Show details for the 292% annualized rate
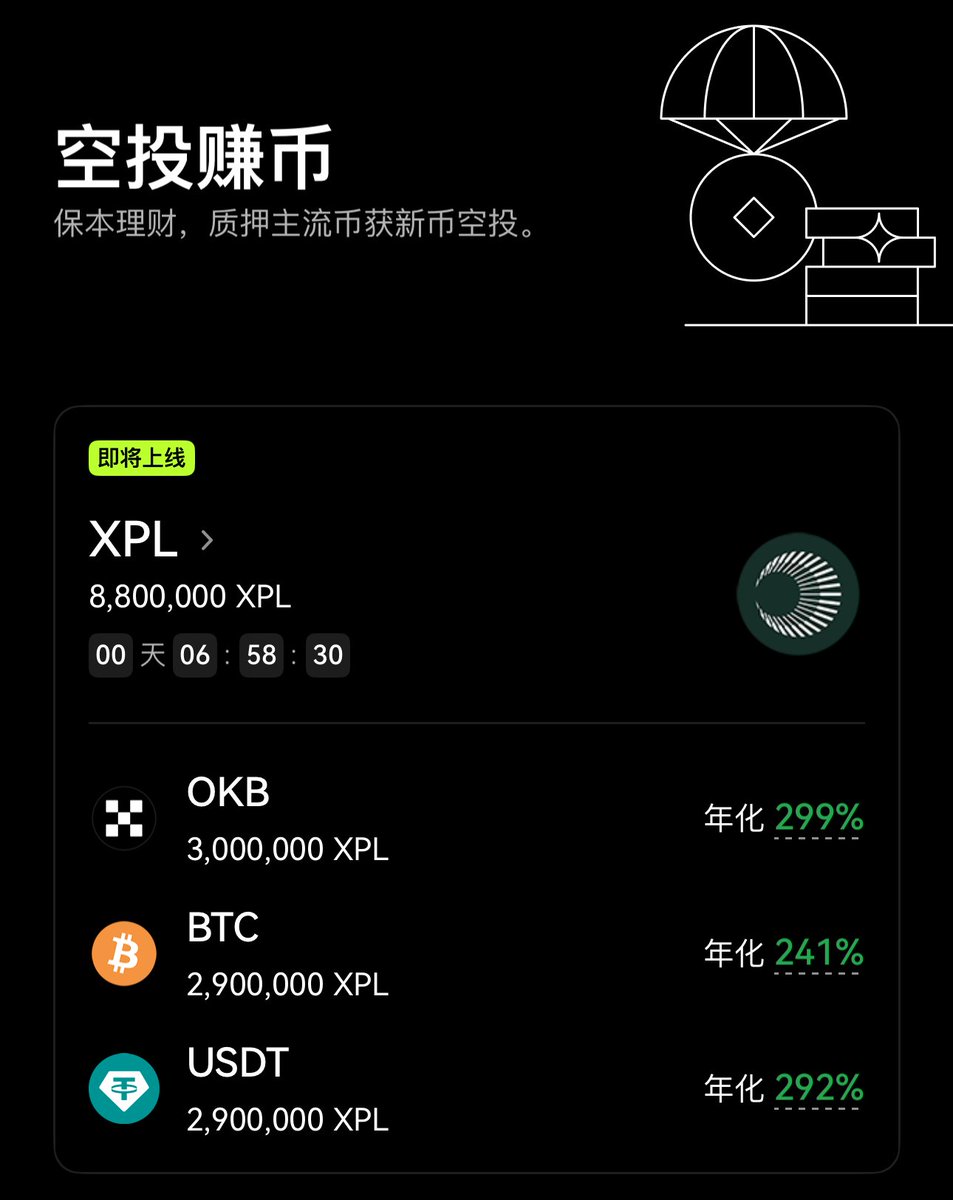 (818, 1087)
